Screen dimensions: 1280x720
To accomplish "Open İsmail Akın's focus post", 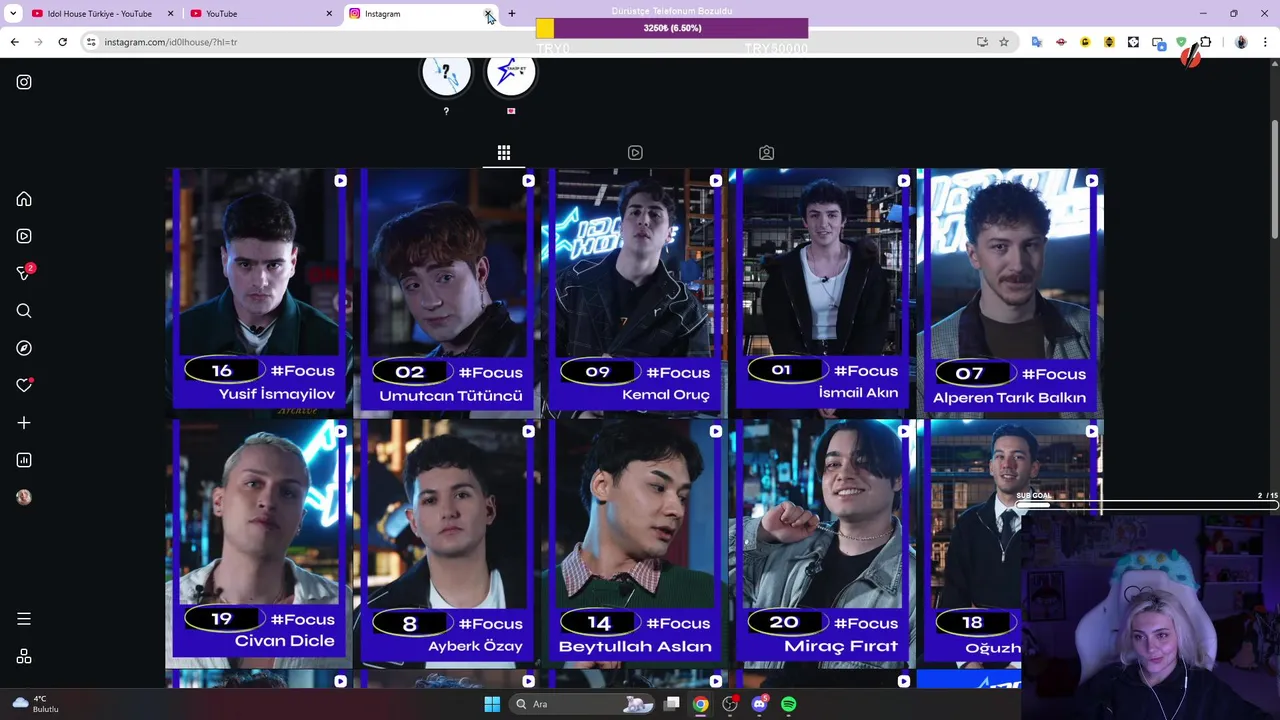I will coord(823,290).
